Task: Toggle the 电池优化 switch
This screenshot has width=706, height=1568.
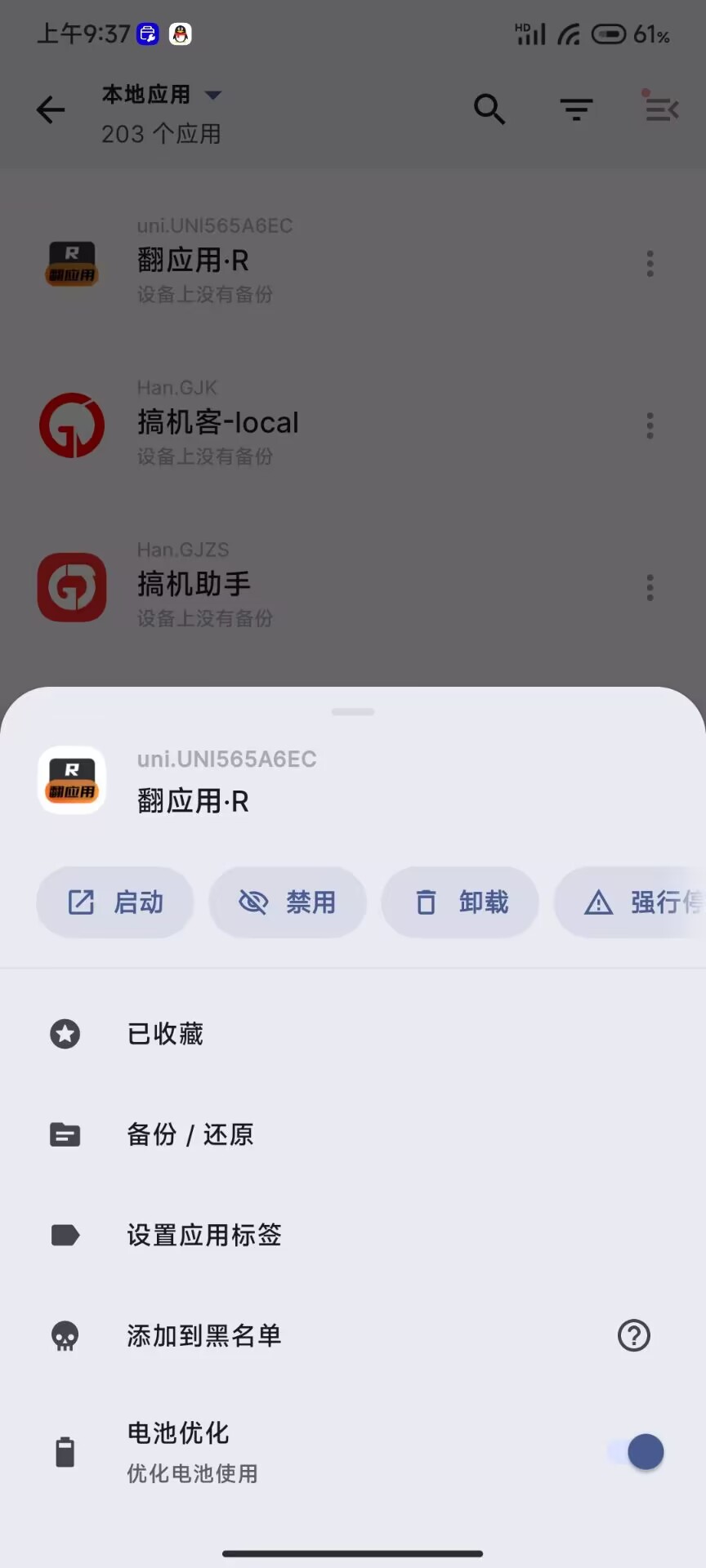Action: [637, 1452]
